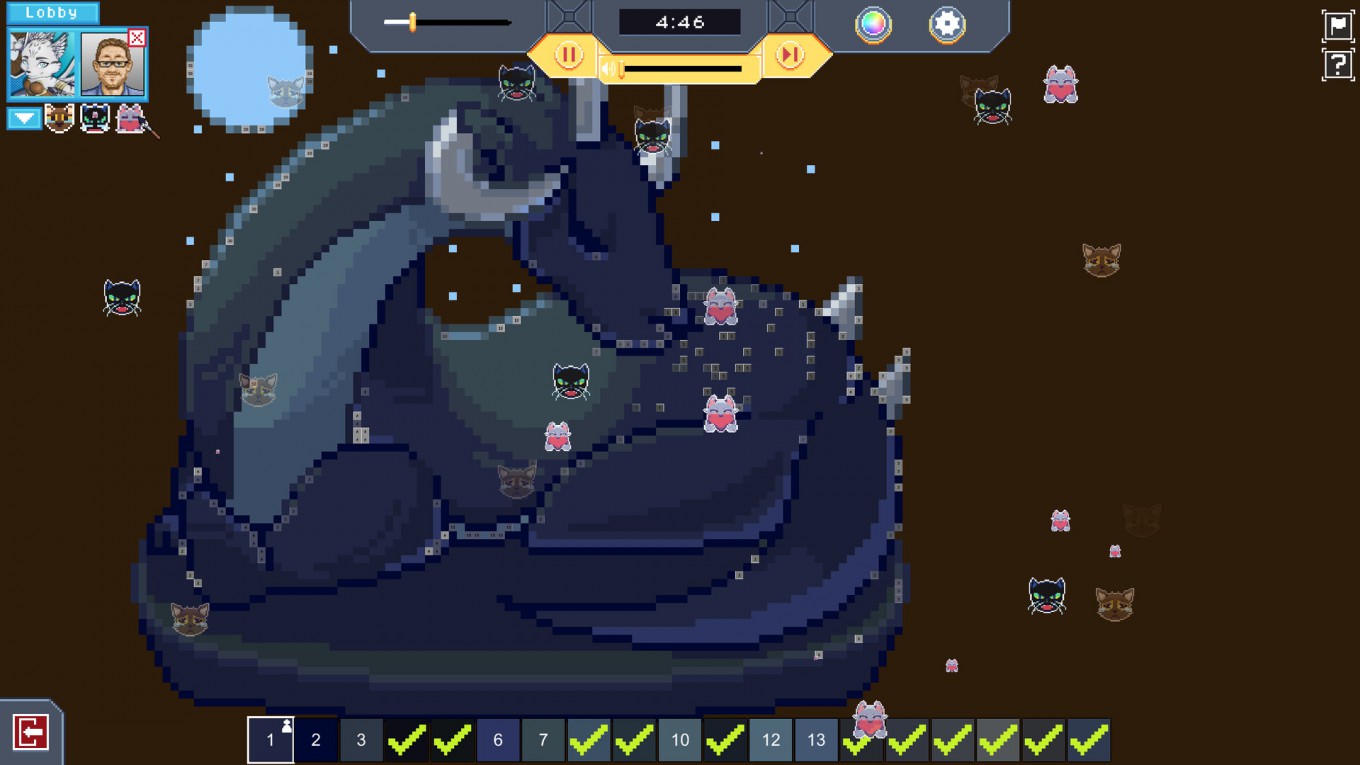Screen dimensions: 1360x765
Task: Open the color wheel picker
Action: pos(873,25)
